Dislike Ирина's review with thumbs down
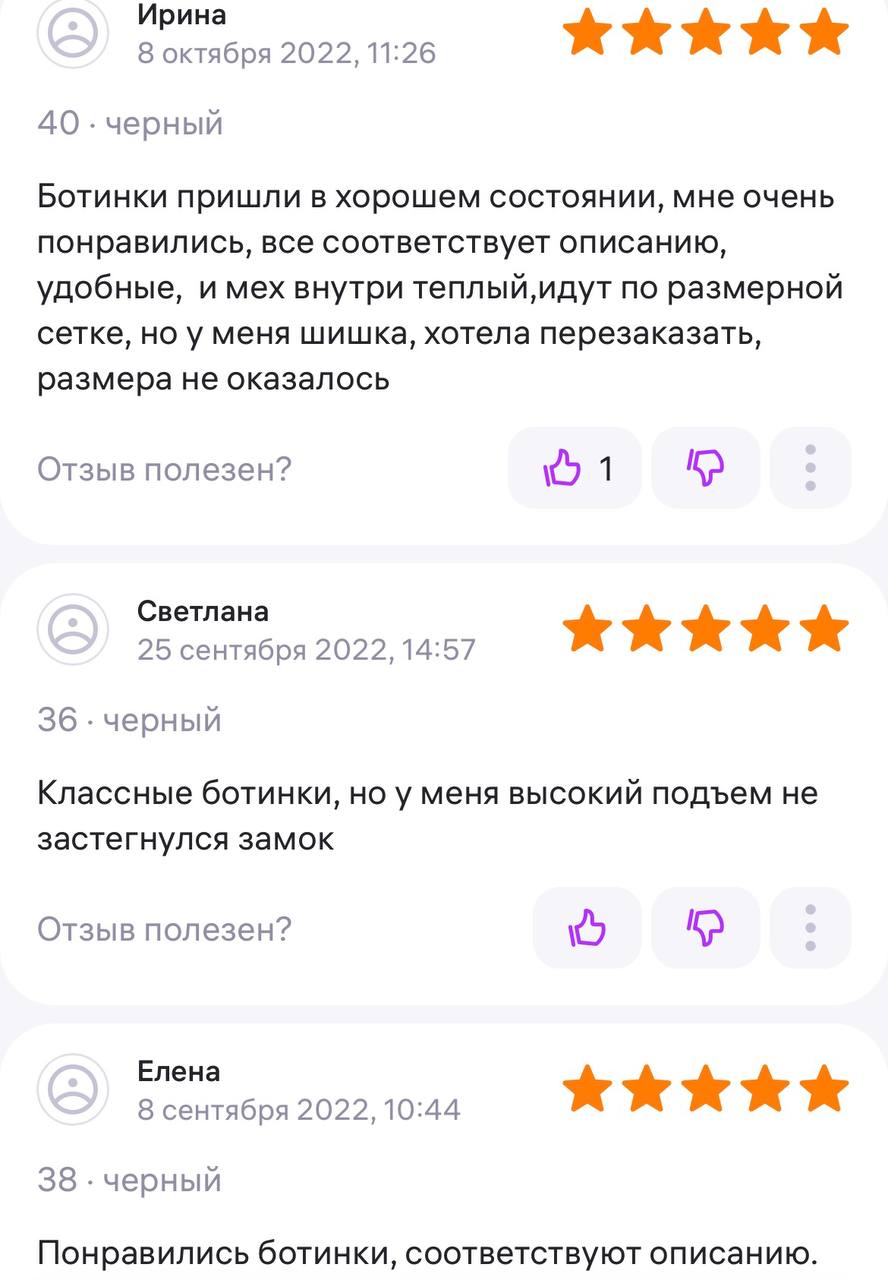The height and width of the screenshot is (1280, 888). (706, 468)
